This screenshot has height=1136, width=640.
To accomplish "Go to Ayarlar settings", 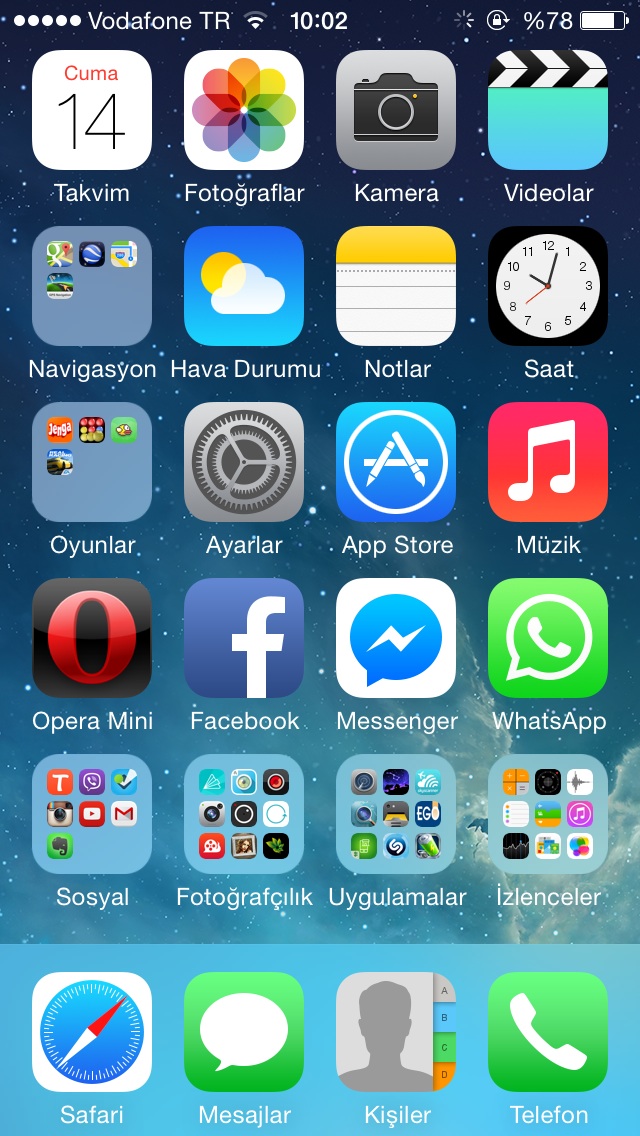I will [244, 462].
